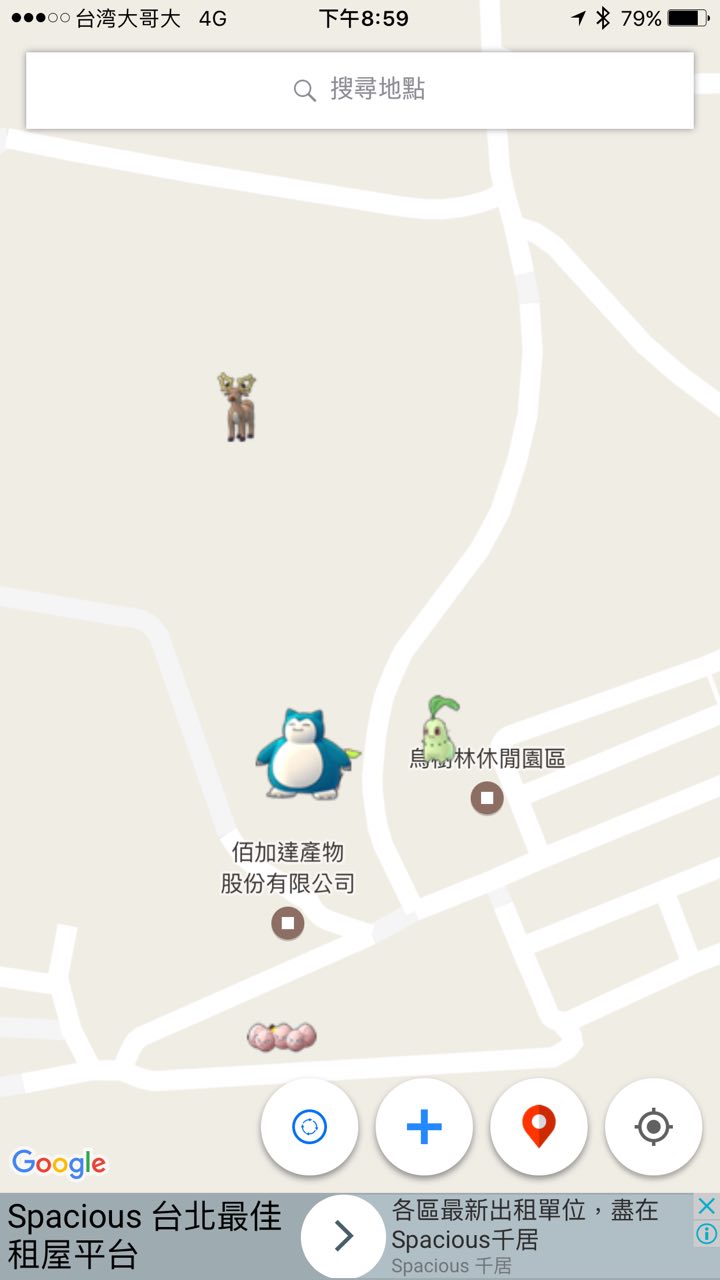This screenshot has height=1280, width=720.
Task: Tap the blue plus button
Action: point(424,1127)
